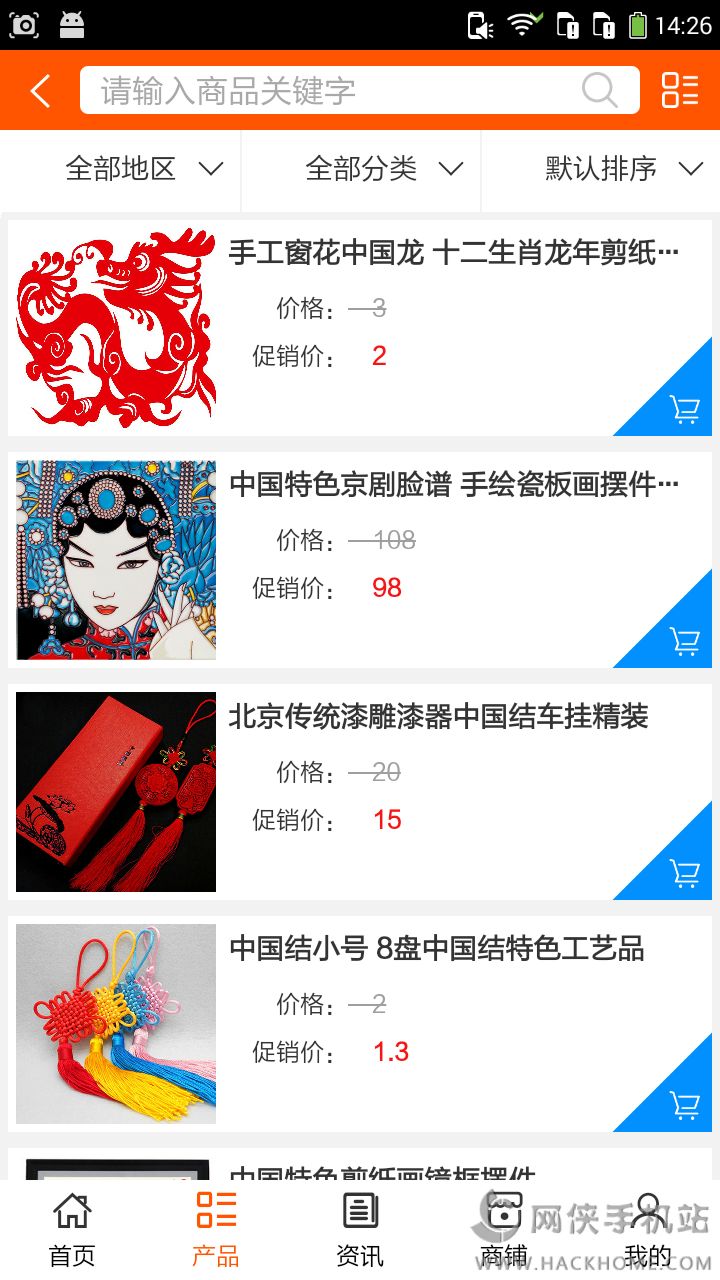The height and width of the screenshot is (1280, 720).
Task: Open the 手工窗花中国龙 paper-cut product
Action: [454, 253]
